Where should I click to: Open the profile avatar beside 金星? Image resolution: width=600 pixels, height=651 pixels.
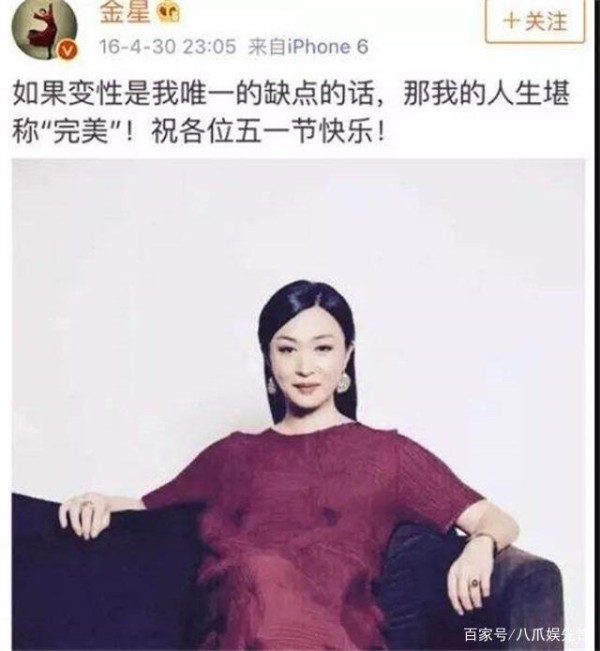click(42, 27)
